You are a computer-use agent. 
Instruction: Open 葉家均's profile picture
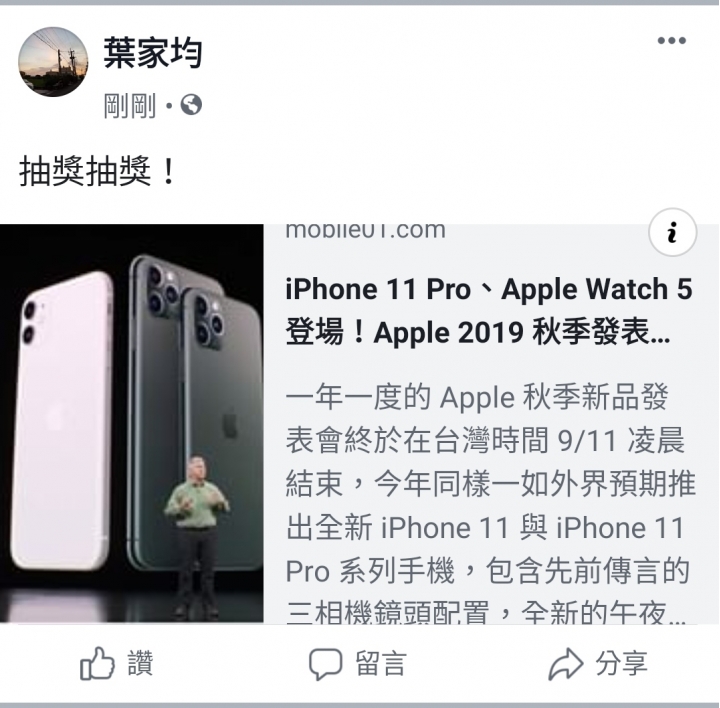(54, 62)
